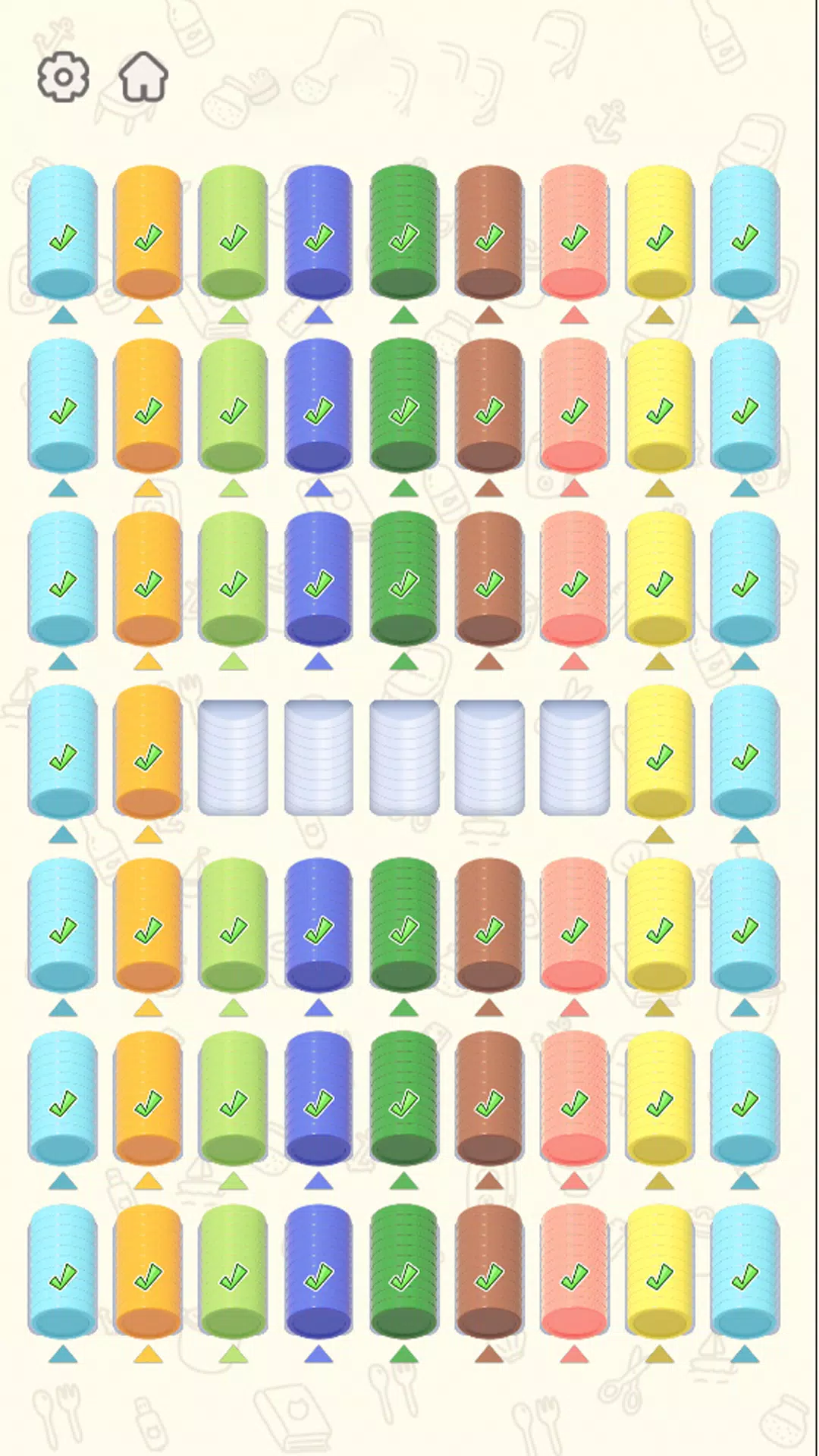Select the yellow stack beside the empty stacks

660,752
